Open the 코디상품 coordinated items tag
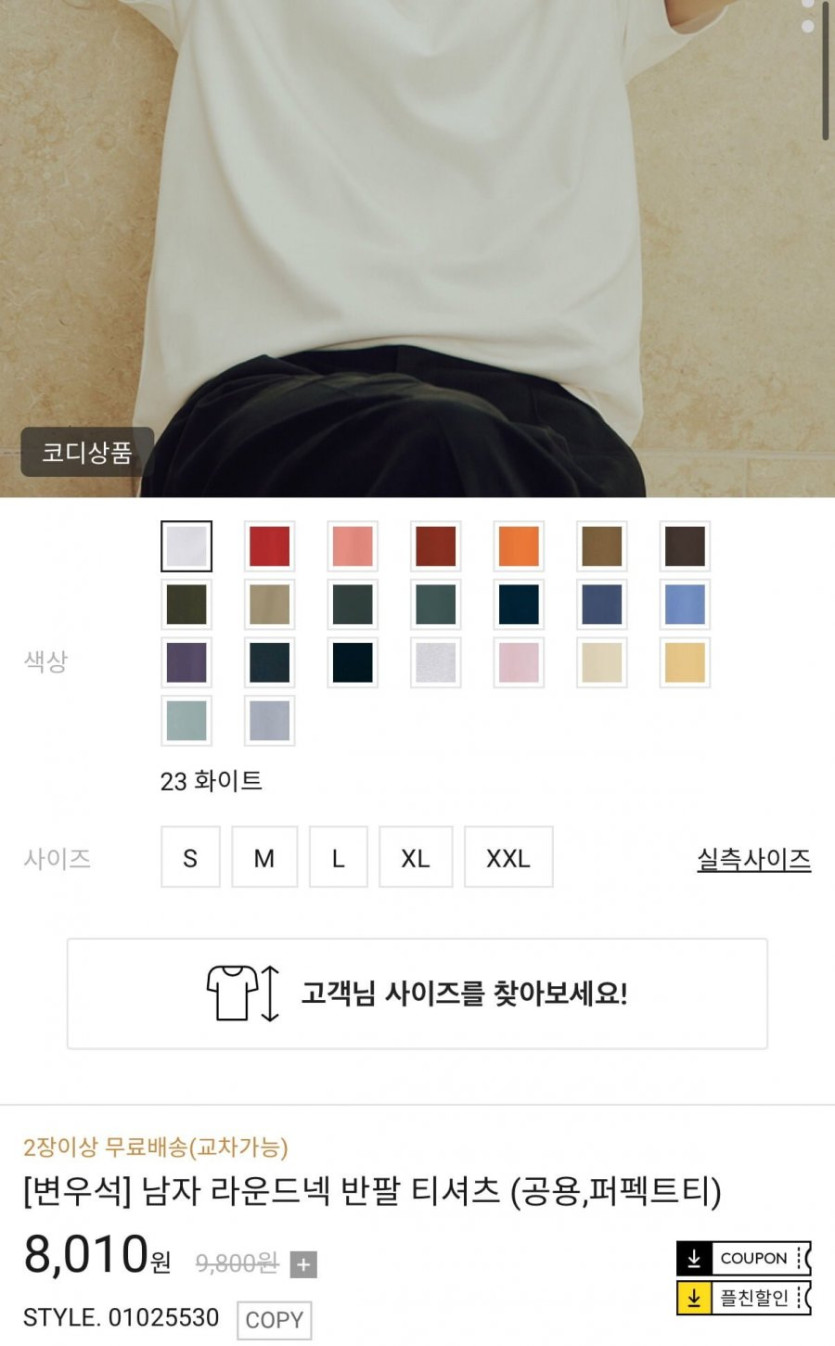The image size is (835, 1346). (87, 452)
